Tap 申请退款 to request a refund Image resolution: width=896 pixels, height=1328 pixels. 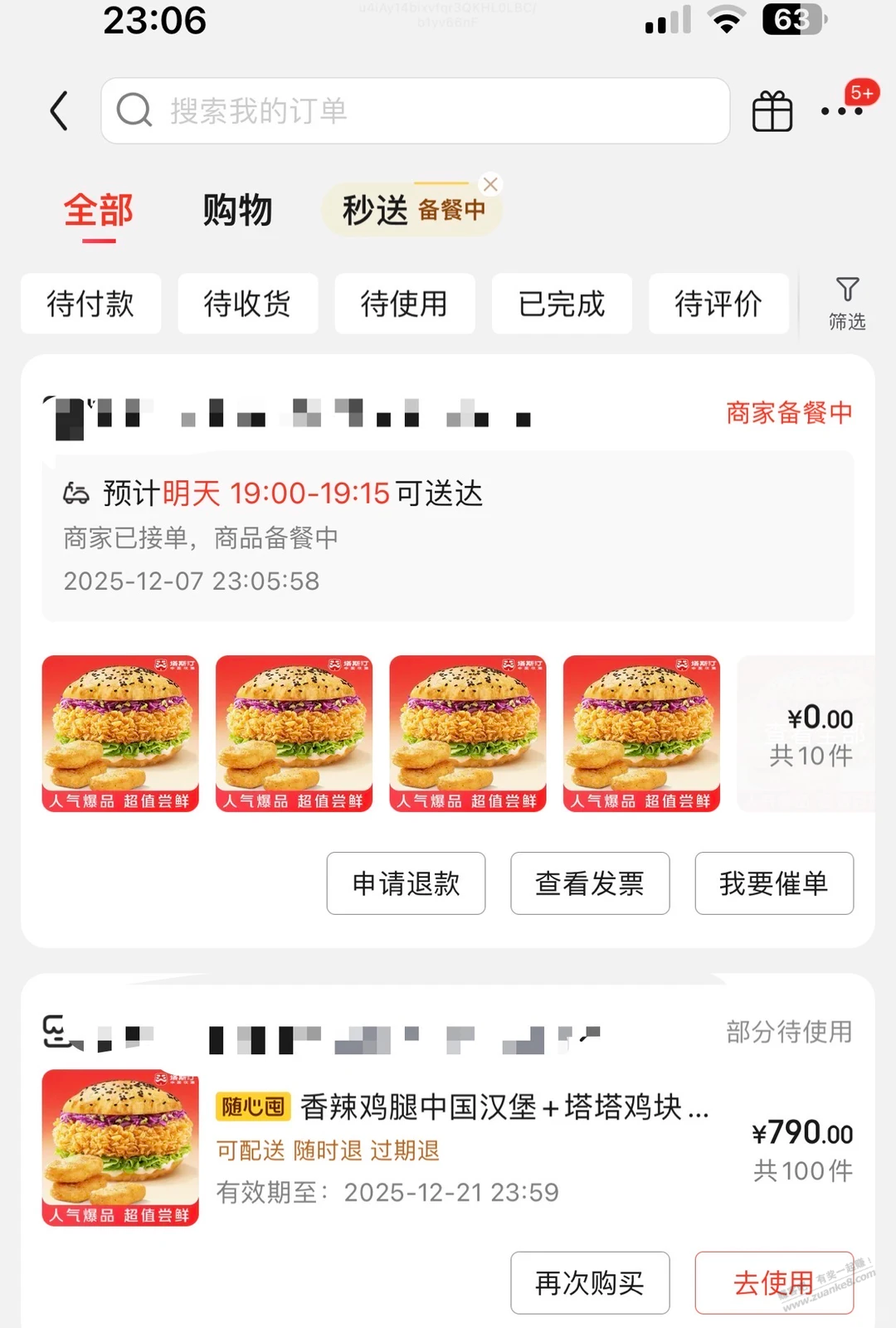pos(406,883)
